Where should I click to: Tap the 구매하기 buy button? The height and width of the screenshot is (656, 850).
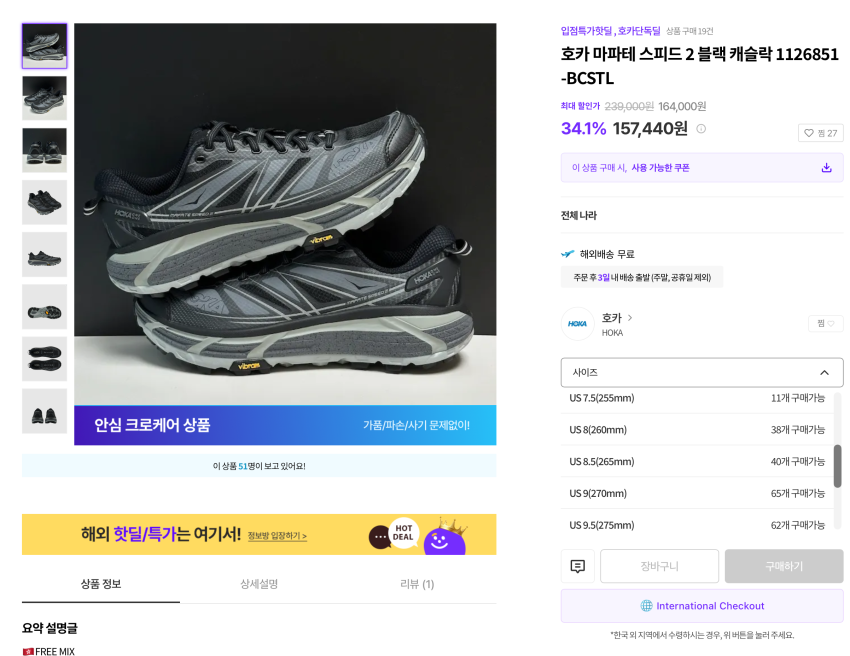point(783,566)
